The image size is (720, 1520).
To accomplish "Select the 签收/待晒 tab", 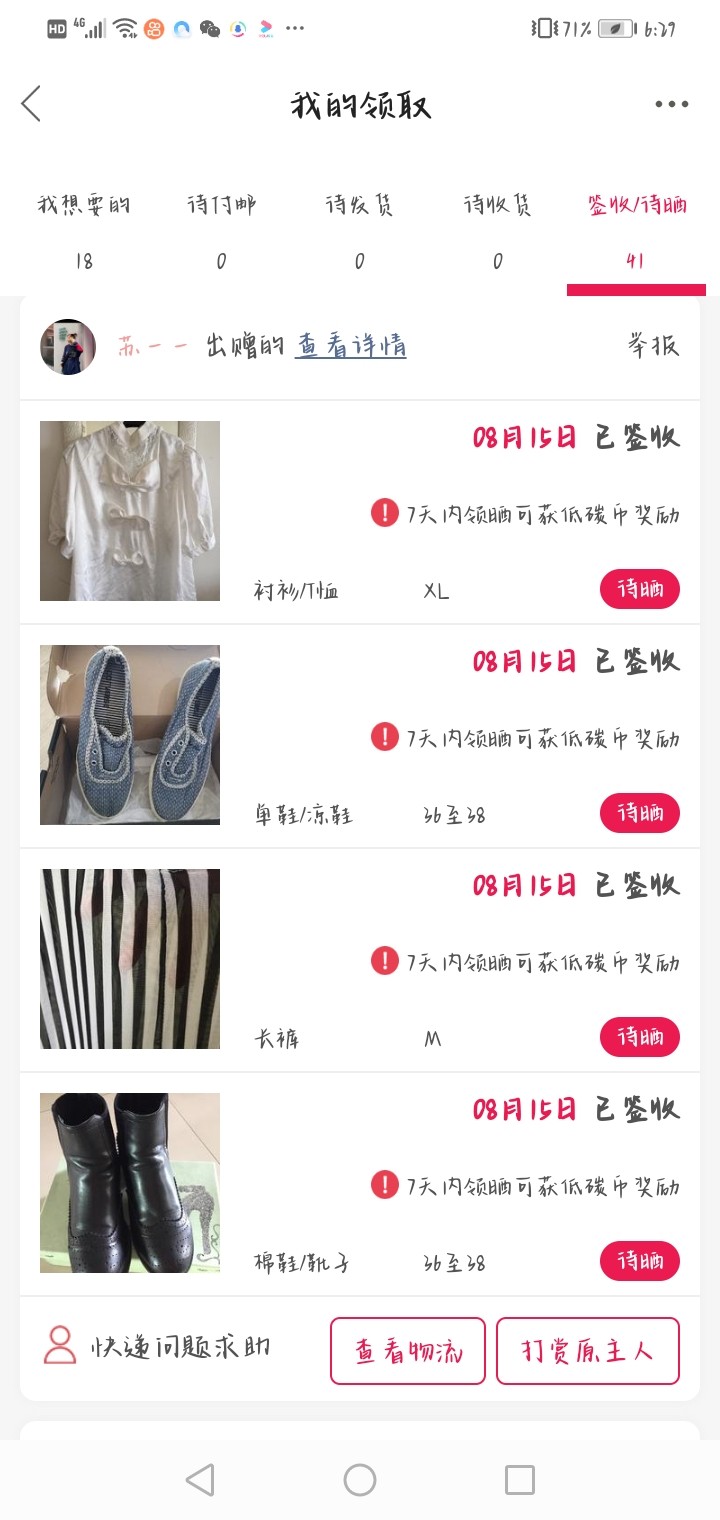I will [636, 230].
